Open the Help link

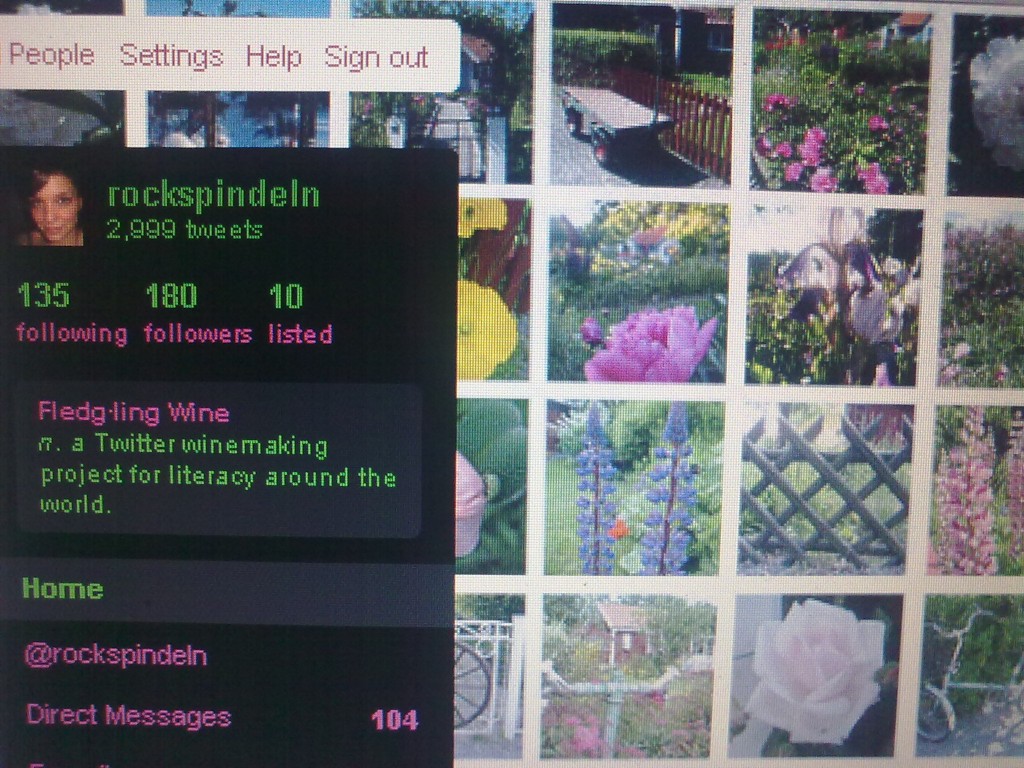pos(273,56)
